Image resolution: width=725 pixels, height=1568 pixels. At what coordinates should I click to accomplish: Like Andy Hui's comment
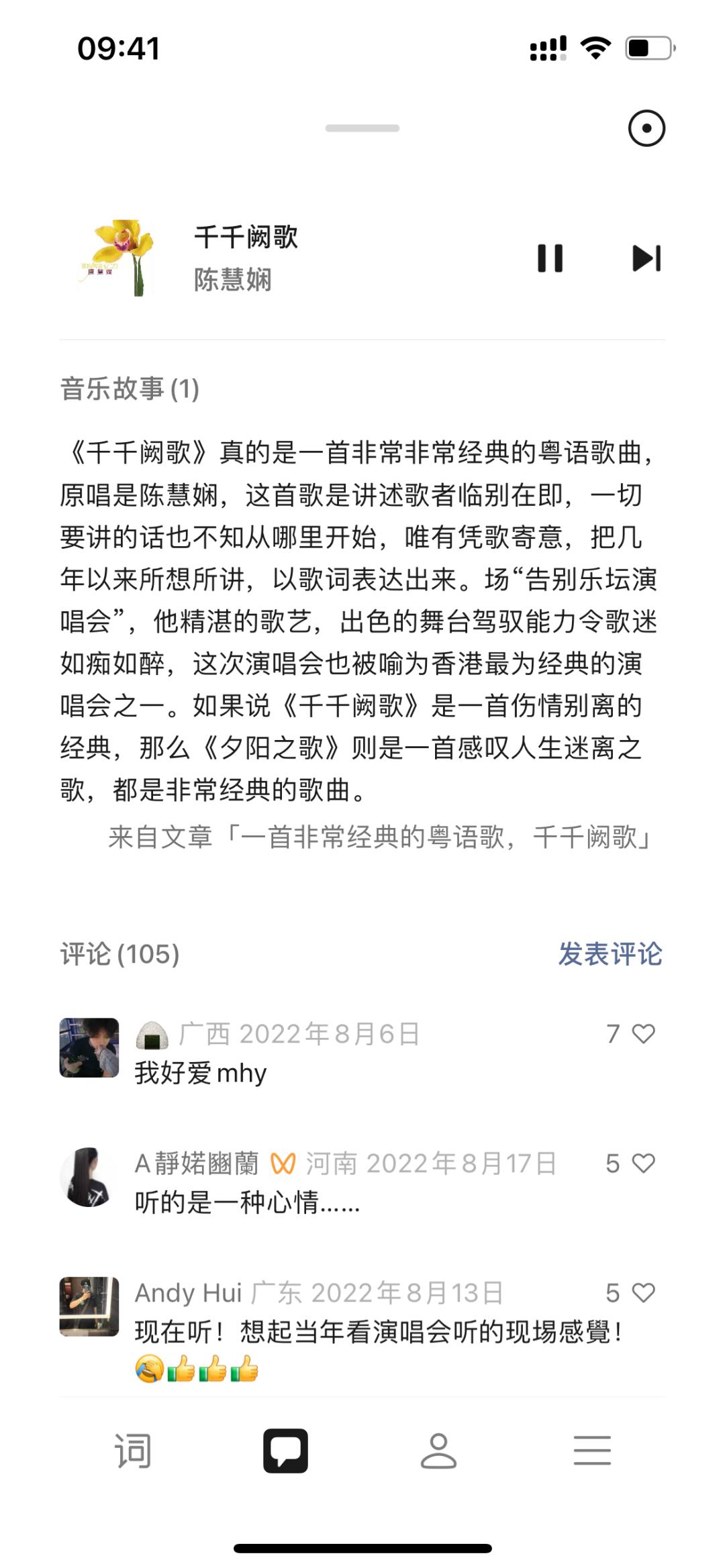[x=643, y=1293]
